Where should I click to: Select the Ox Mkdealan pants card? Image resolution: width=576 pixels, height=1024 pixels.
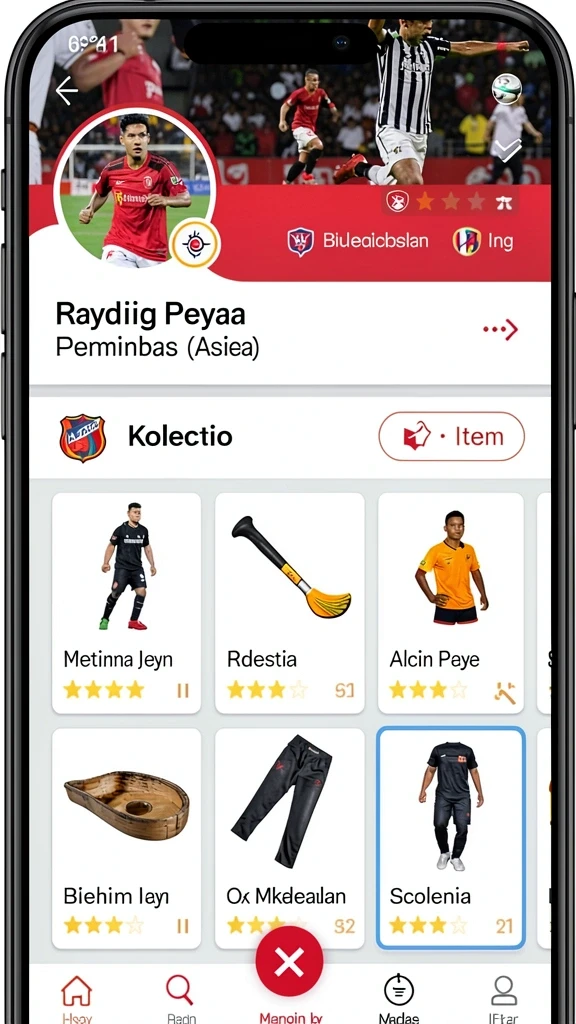click(289, 839)
